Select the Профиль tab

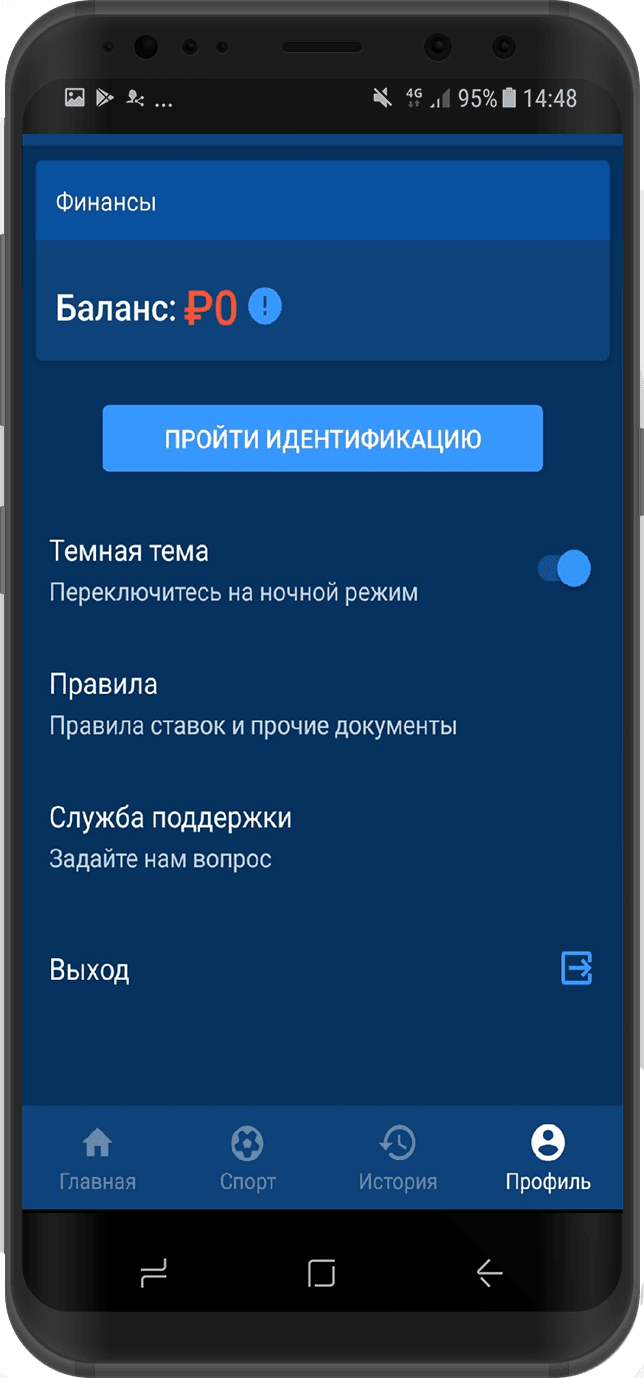(x=547, y=1158)
